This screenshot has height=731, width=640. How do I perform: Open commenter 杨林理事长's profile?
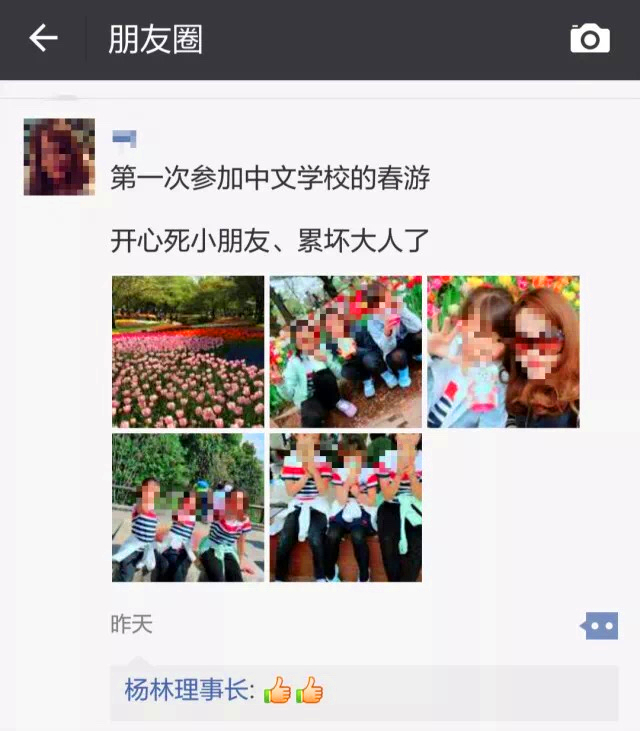pyautogui.click(x=186, y=690)
